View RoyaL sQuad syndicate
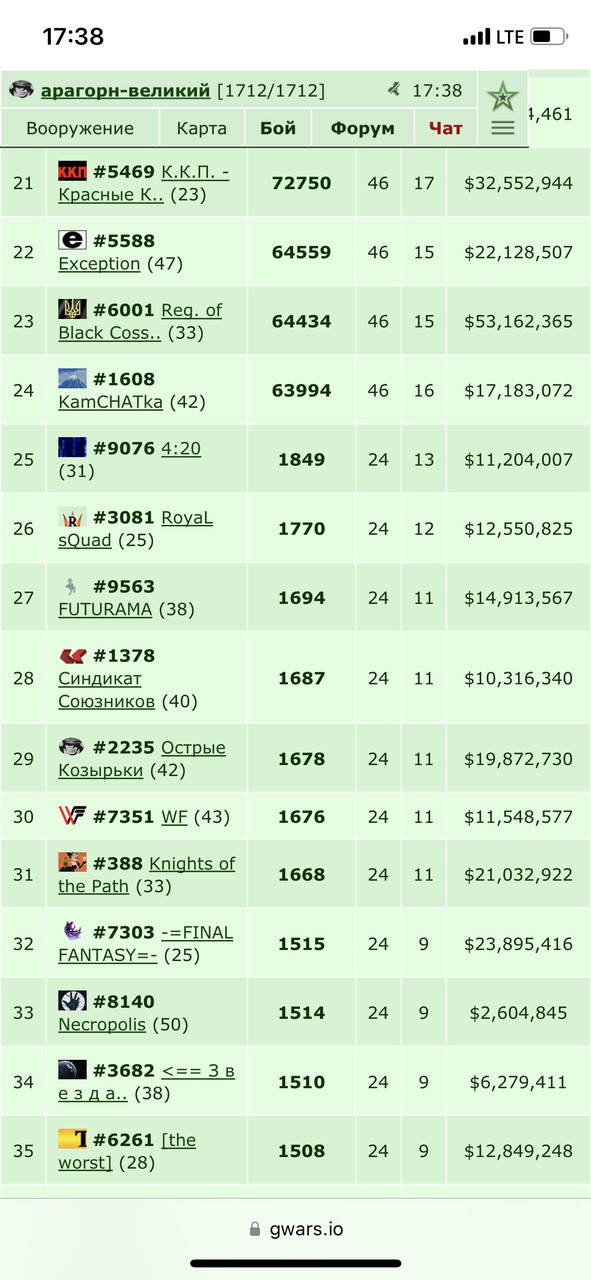 coord(135,529)
